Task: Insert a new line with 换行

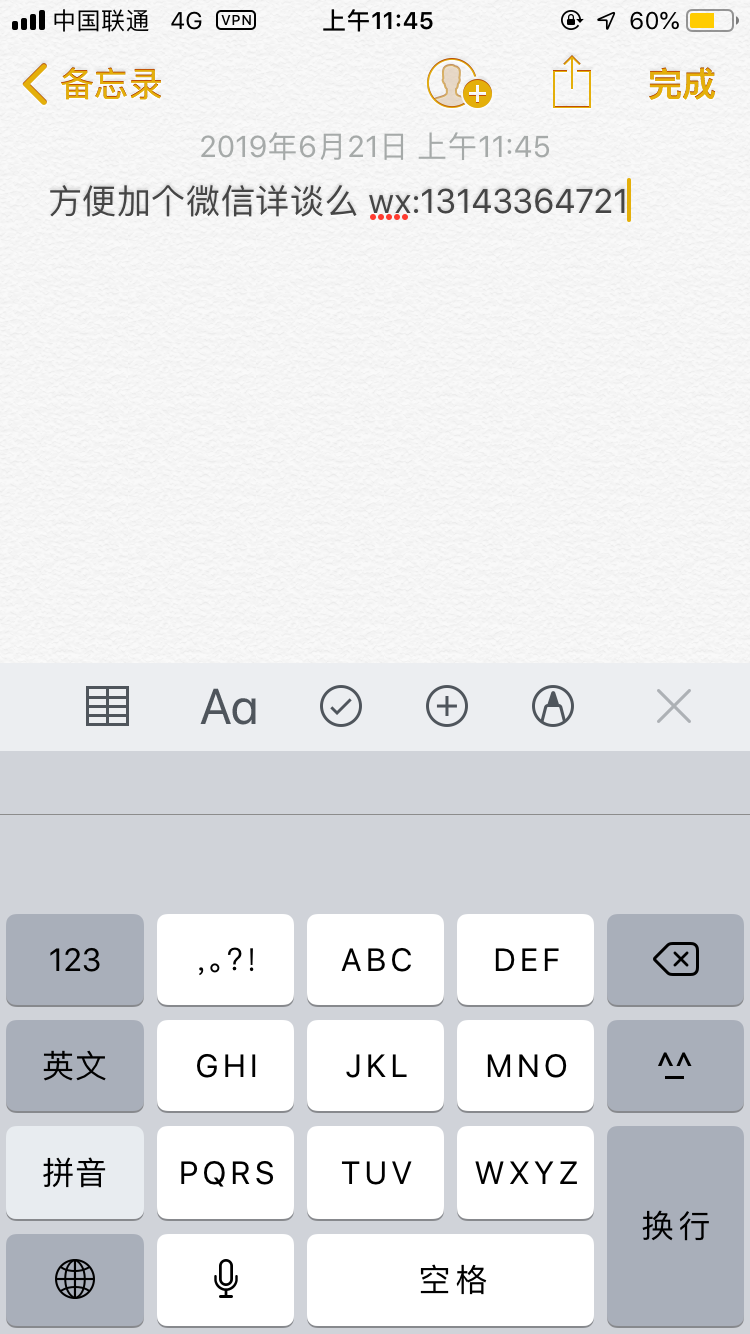Action: [x=675, y=1225]
